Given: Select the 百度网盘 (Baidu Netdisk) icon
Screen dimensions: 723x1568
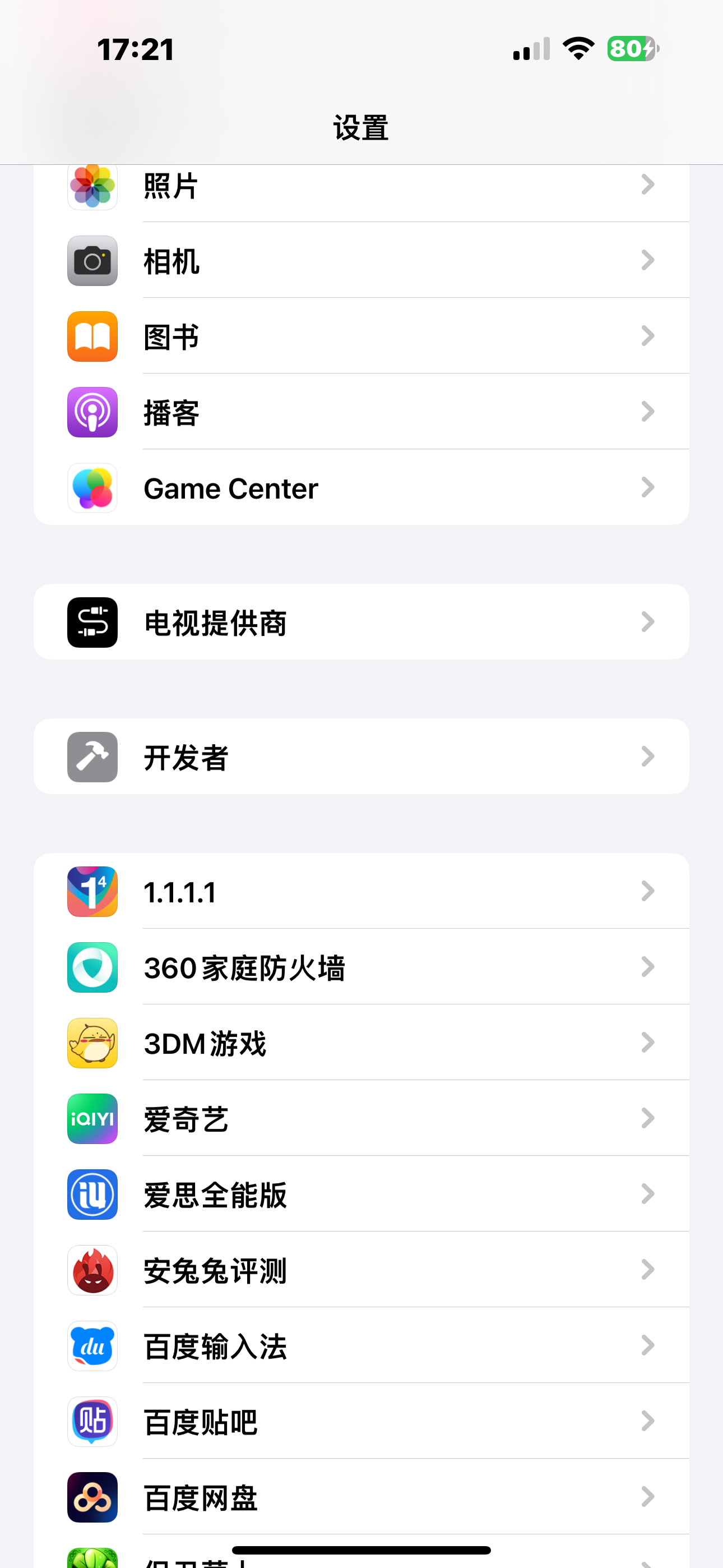Looking at the screenshot, I should 92,1497.
